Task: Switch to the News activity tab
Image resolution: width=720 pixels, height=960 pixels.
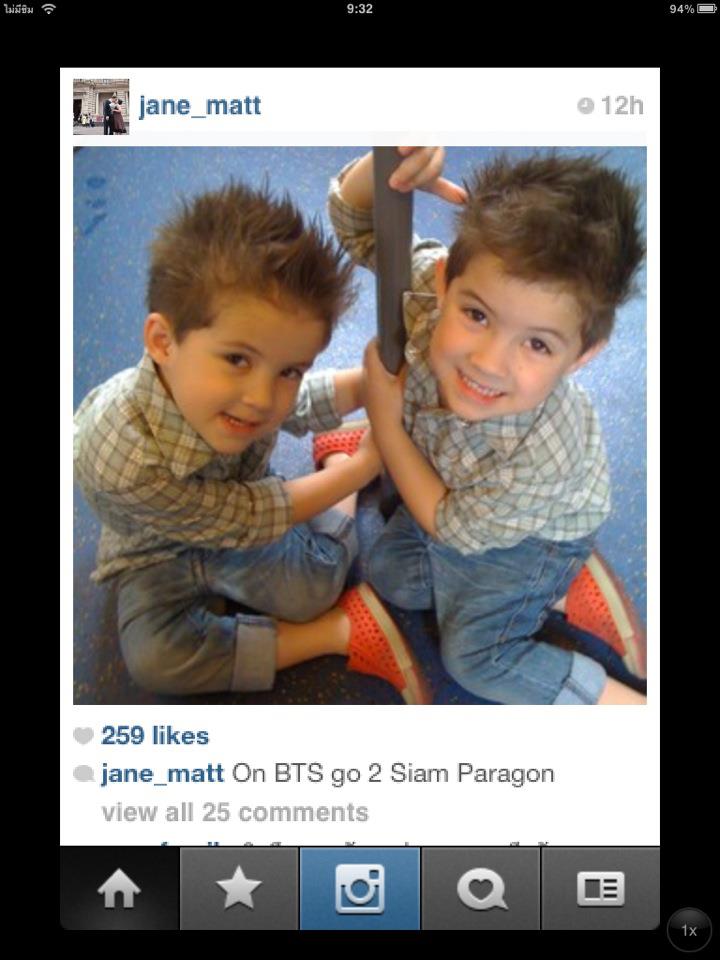Action: click(481, 889)
